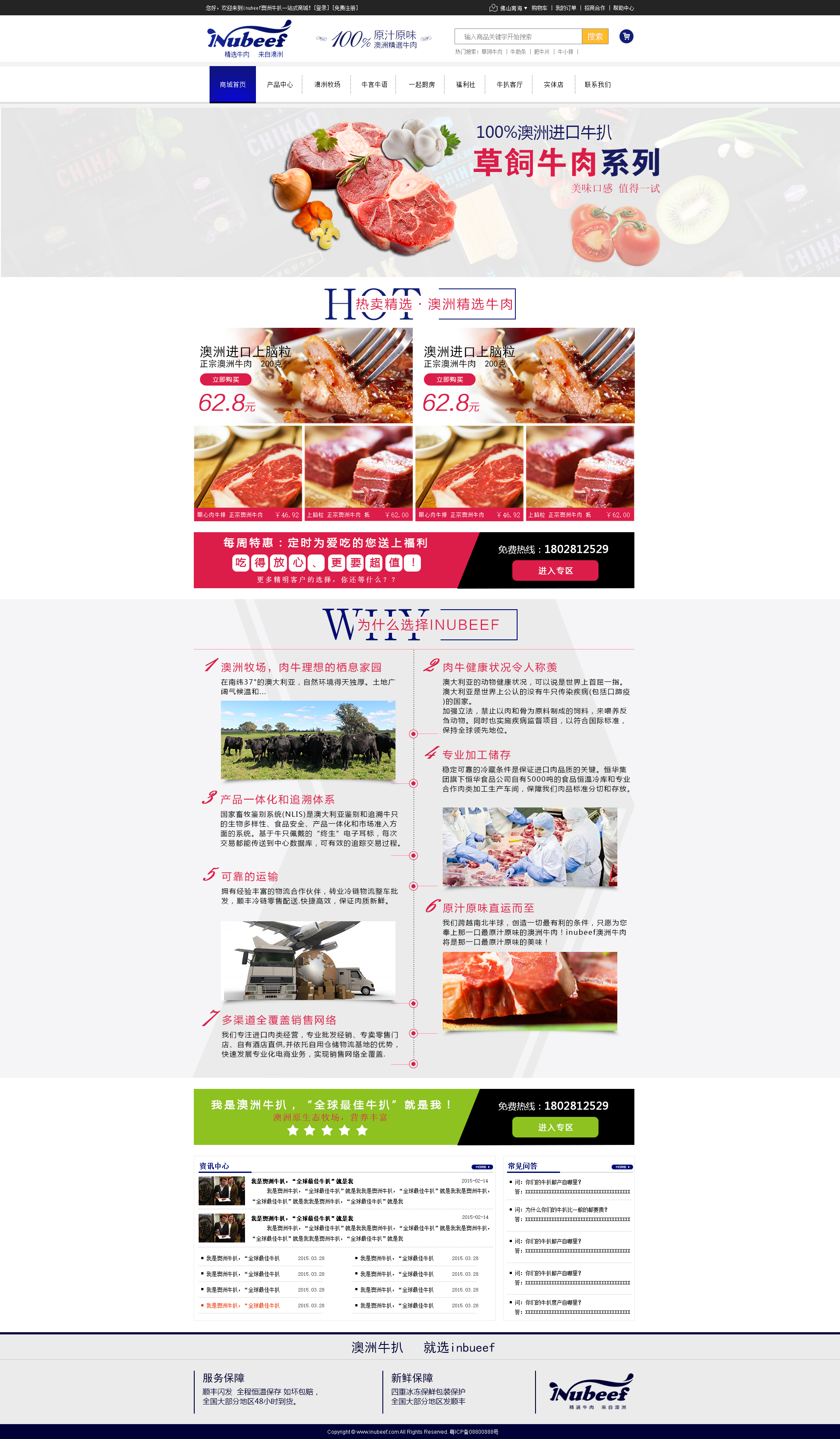This screenshot has height=1439, width=840.
Task: Open 帮助中心 link
Action: (623, 8)
